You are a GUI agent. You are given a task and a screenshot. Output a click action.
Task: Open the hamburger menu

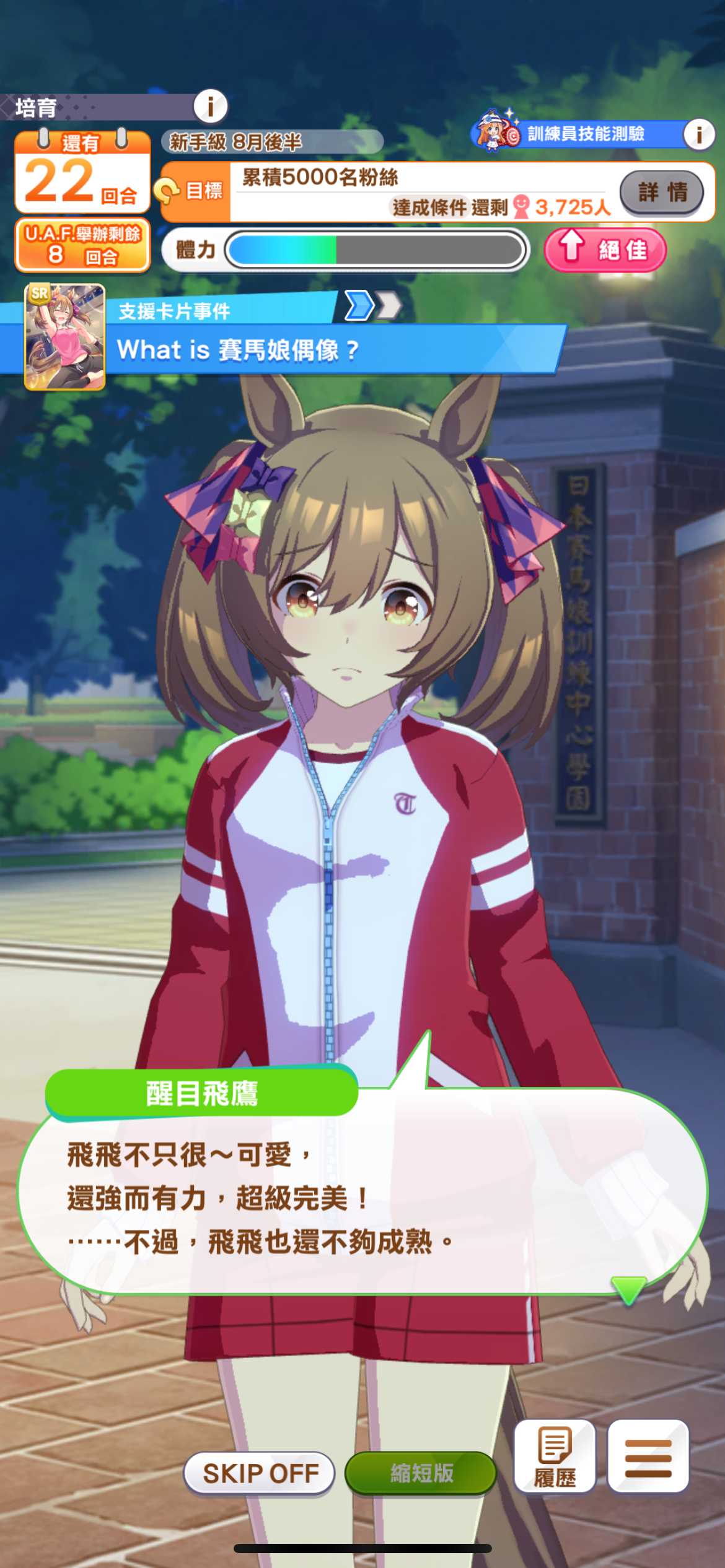[x=648, y=1457]
